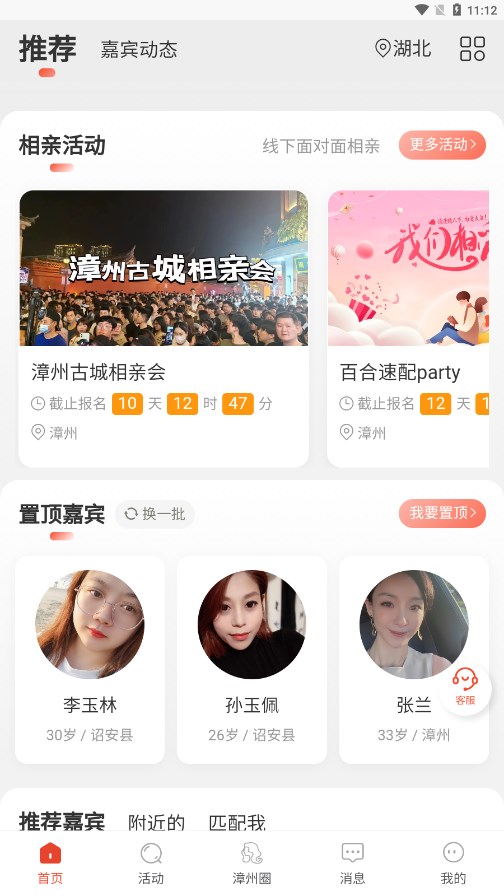The image size is (504, 896).
Task: Open the 漳州圈 bottom tab
Action: coord(252,863)
